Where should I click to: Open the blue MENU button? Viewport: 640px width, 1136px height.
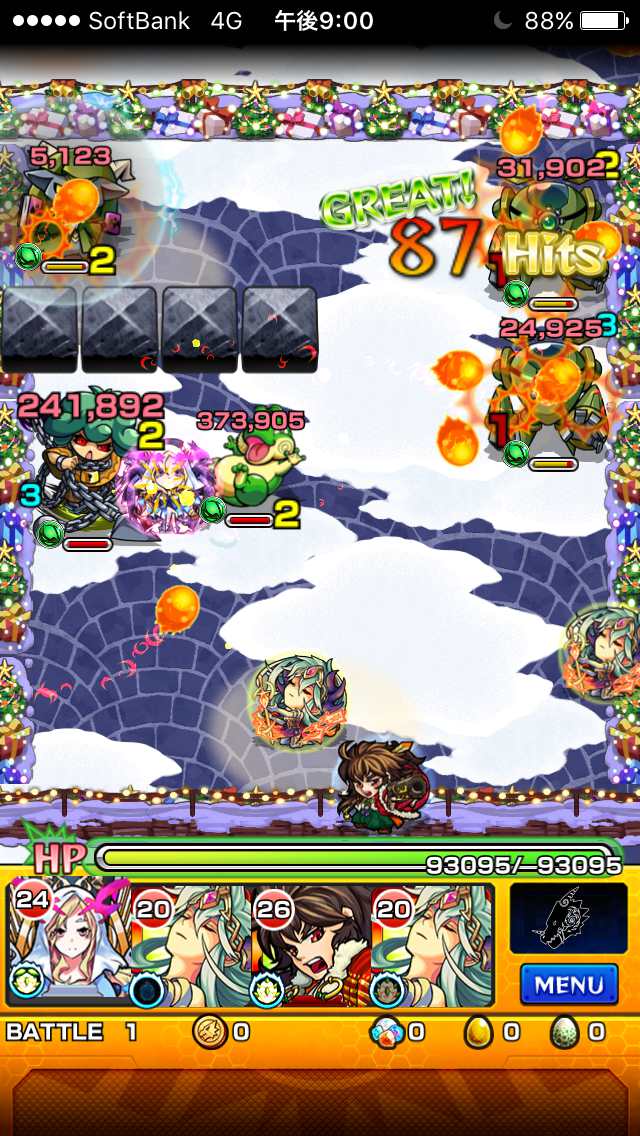click(568, 984)
